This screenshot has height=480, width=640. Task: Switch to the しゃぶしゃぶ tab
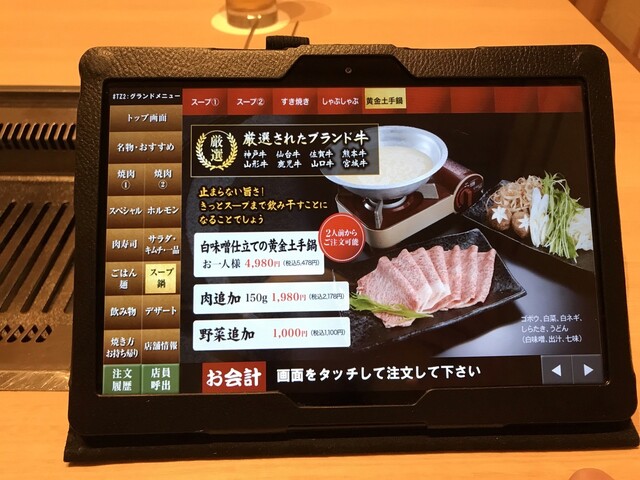(x=340, y=101)
